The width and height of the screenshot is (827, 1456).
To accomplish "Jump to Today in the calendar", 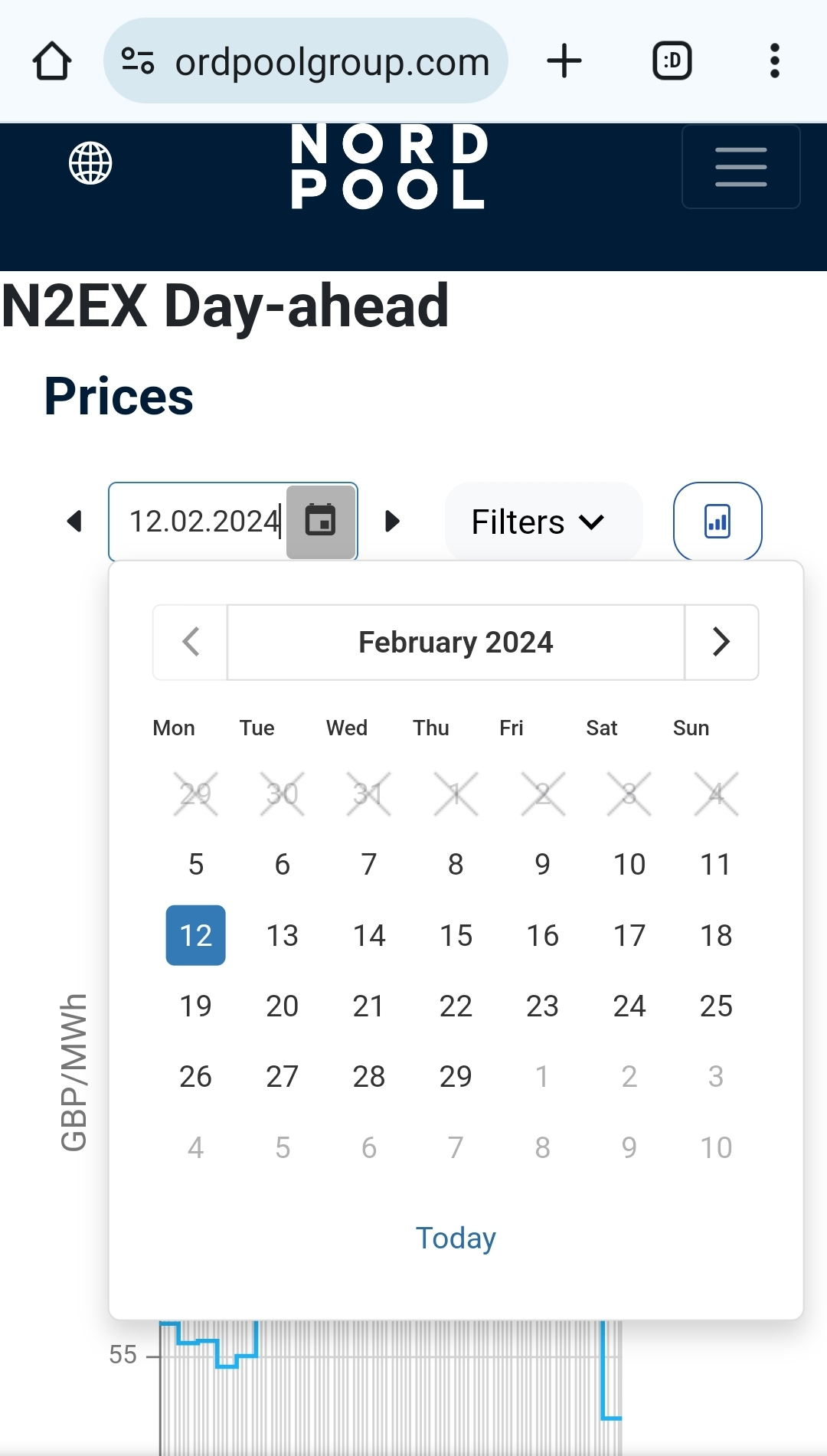I will (x=456, y=1238).
